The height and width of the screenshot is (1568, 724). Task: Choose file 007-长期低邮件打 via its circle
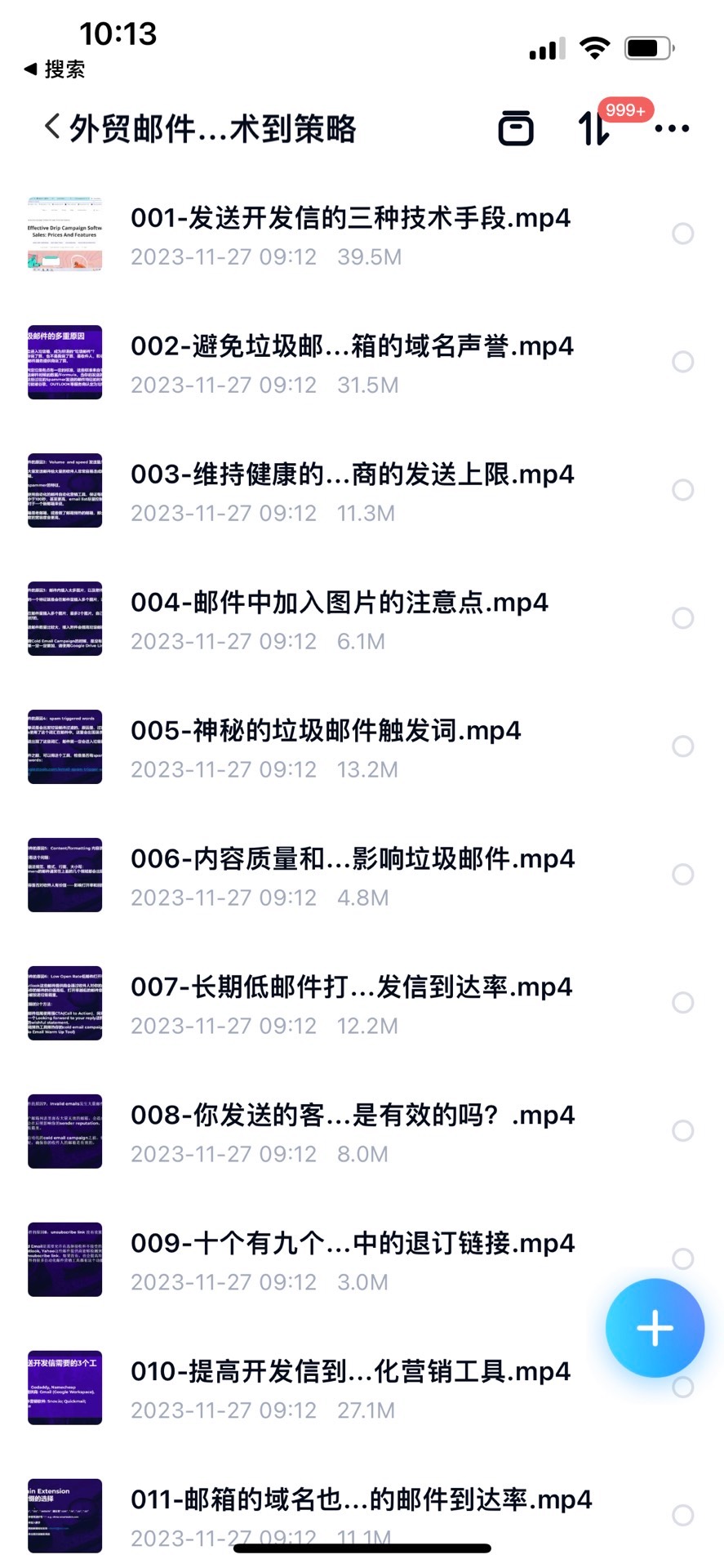(682, 1003)
